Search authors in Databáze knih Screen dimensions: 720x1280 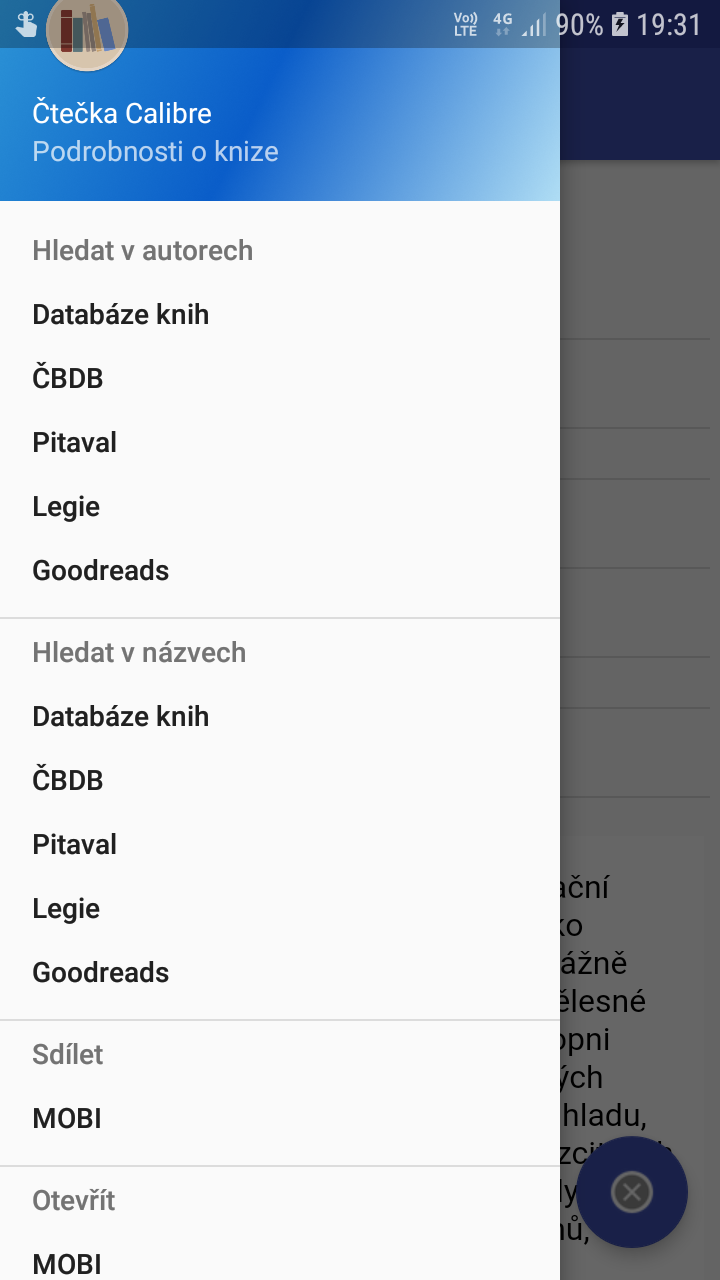tap(280, 314)
